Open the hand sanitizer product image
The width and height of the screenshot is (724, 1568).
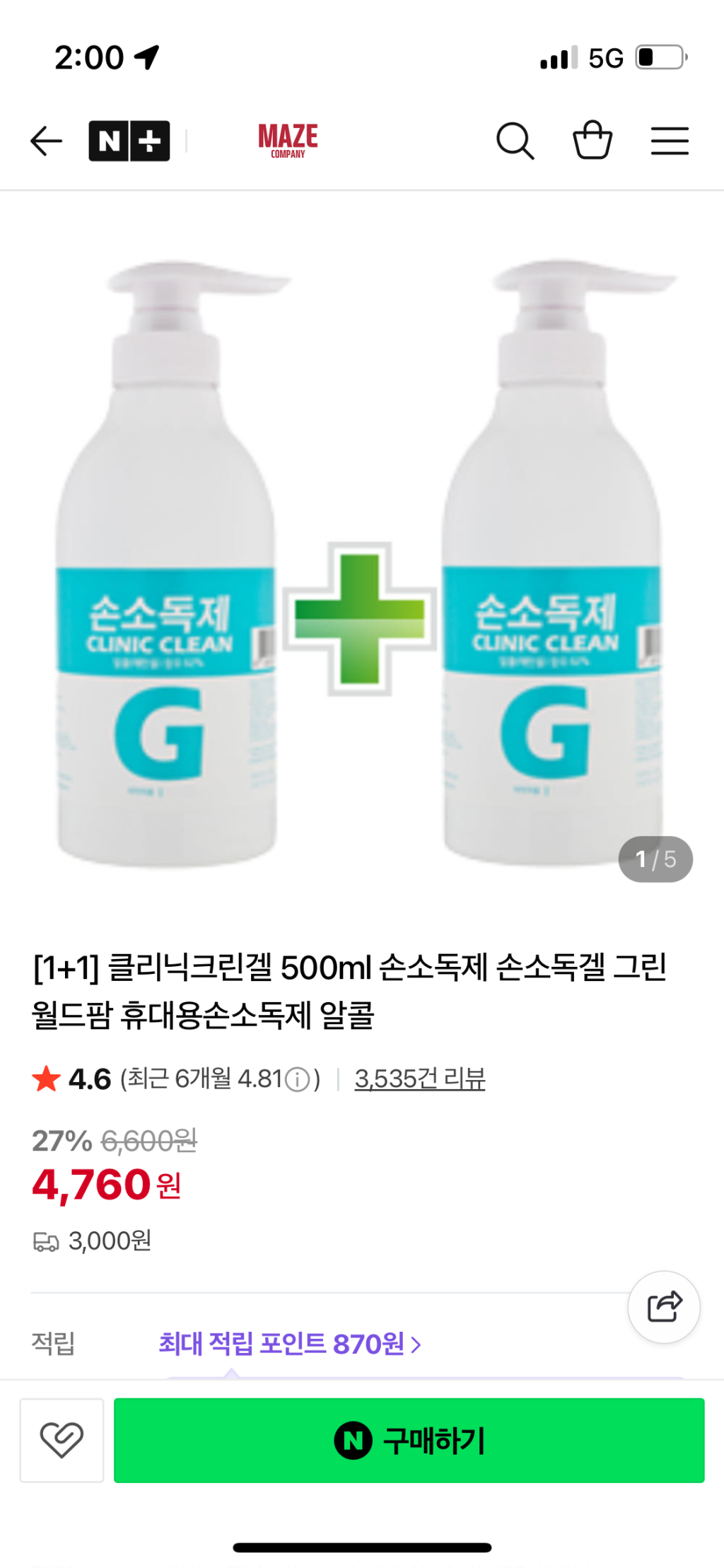(x=361, y=566)
